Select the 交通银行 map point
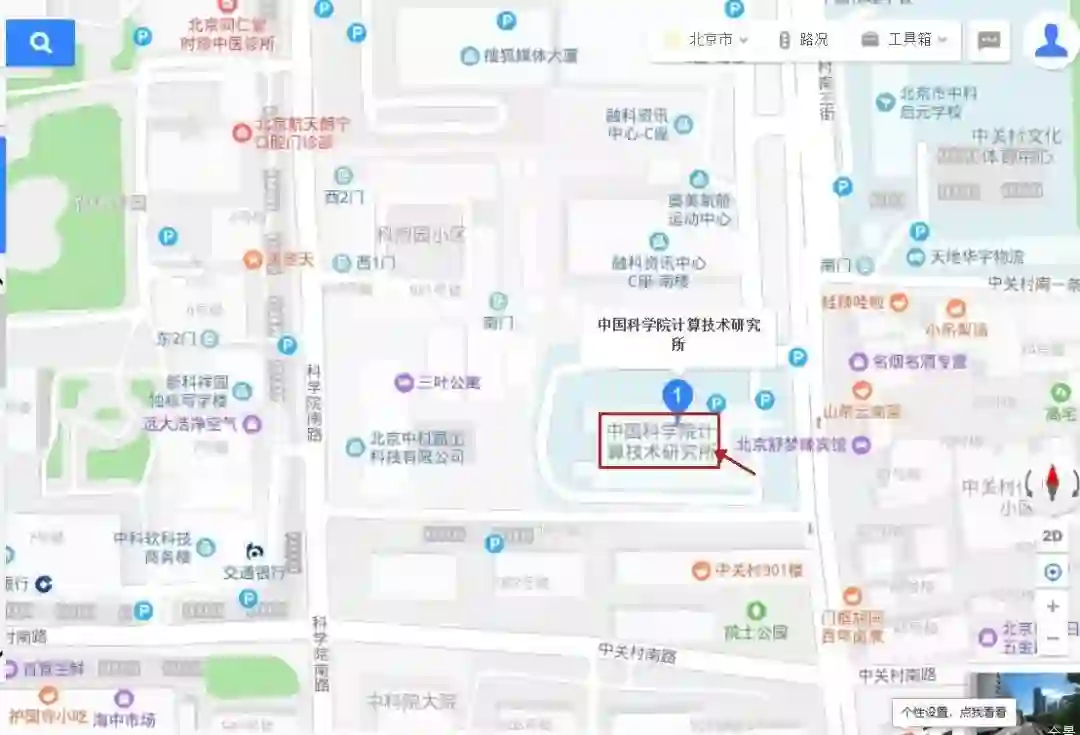Viewport: 1080px width, 735px height. tap(255, 562)
